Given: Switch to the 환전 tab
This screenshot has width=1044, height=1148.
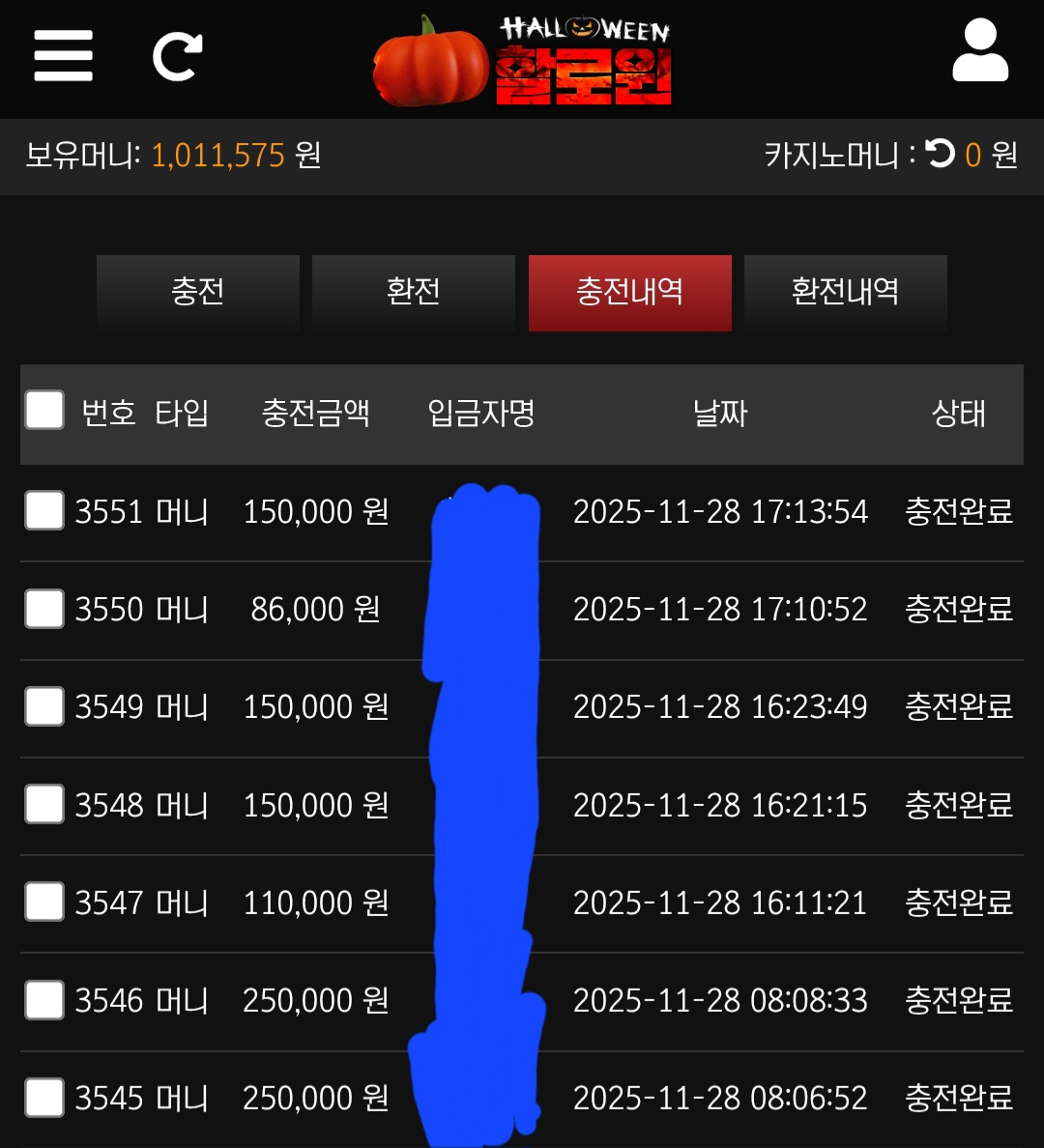Looking at the screenshot, I should coord(414,292).
